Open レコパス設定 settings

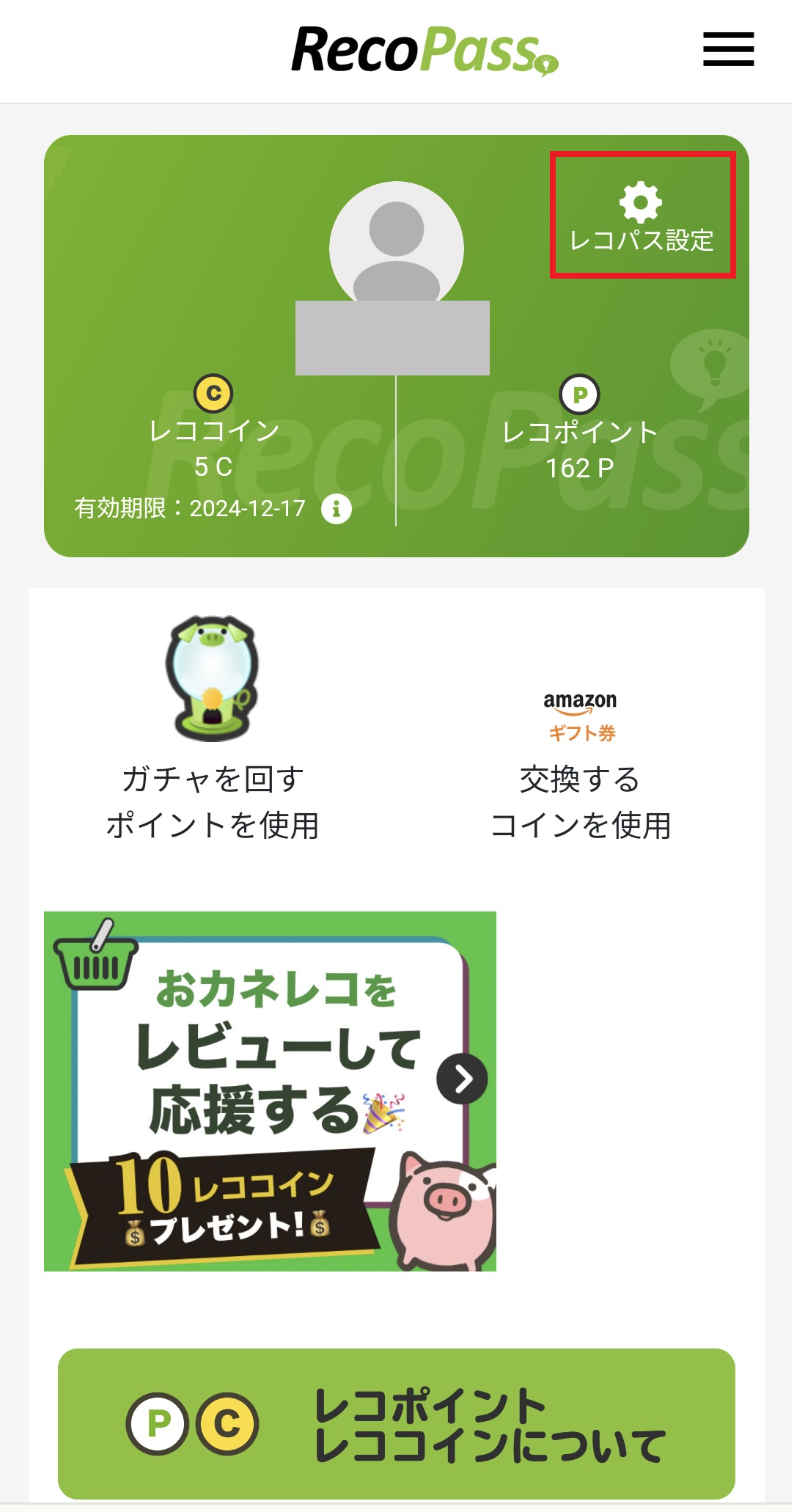pyautogui.click(x=642, y=216)
